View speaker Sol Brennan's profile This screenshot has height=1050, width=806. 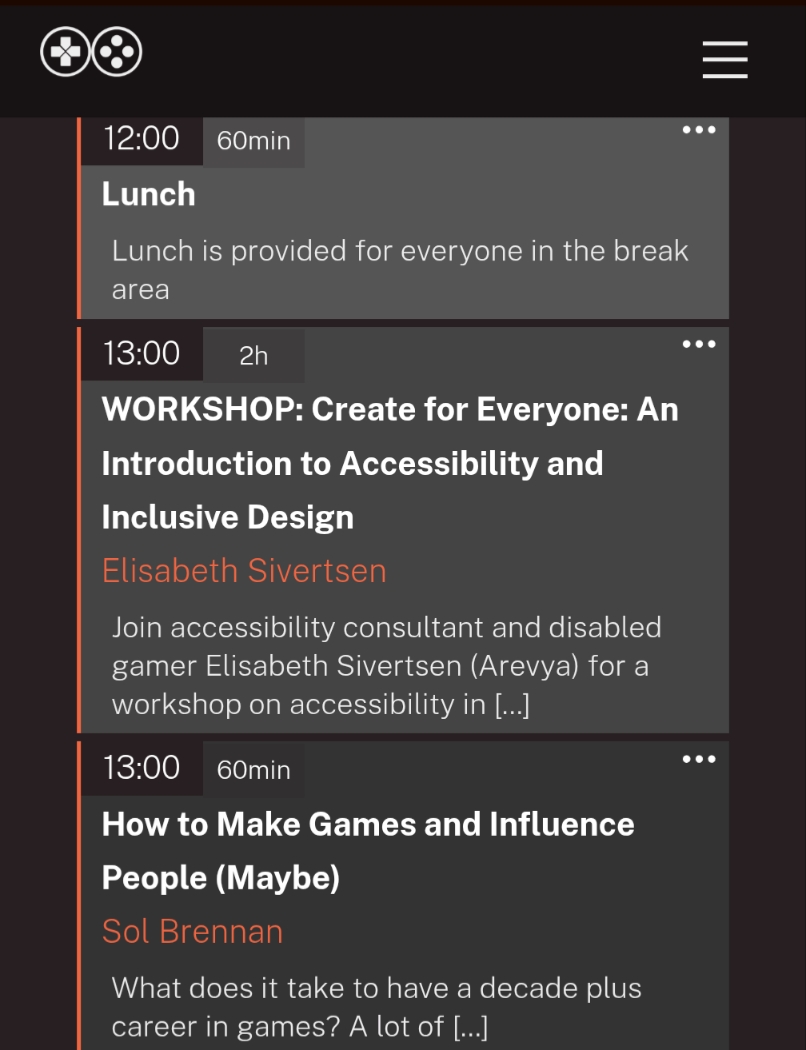pos(192,932)
